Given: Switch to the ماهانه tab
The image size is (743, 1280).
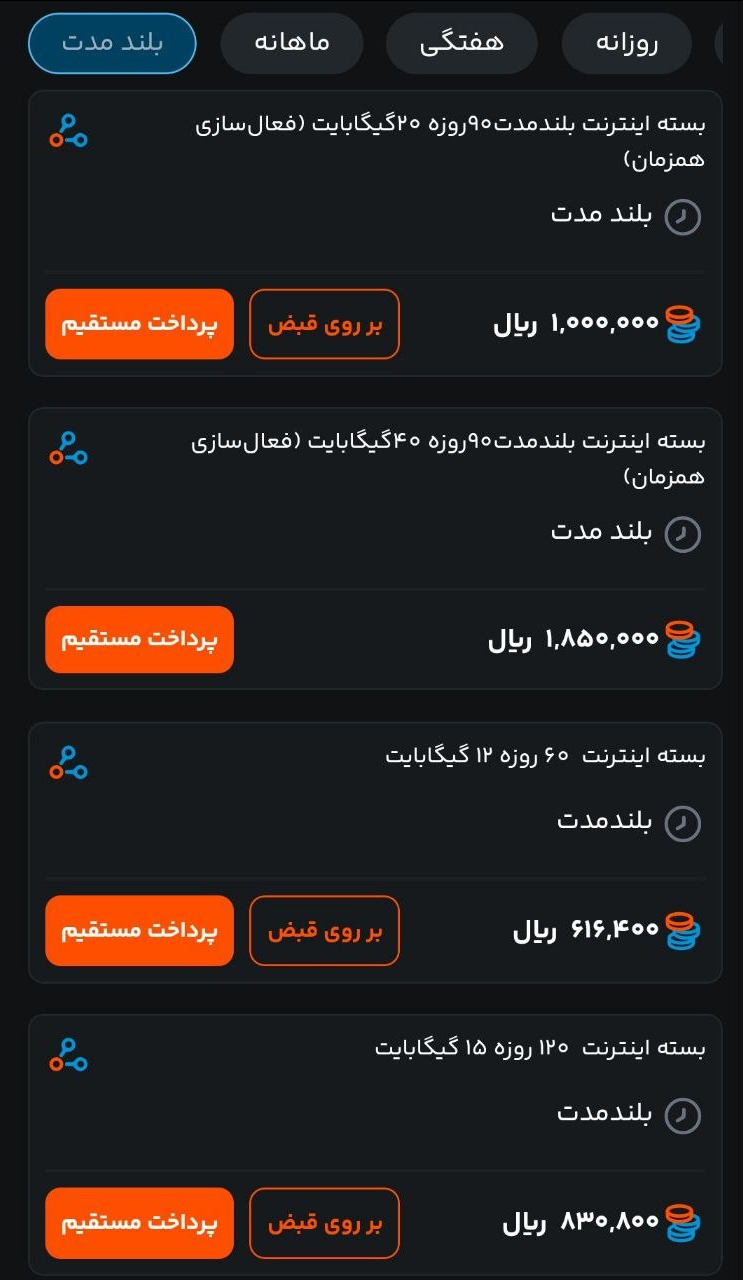Looking at the screenshot, I should coord(291,43).
